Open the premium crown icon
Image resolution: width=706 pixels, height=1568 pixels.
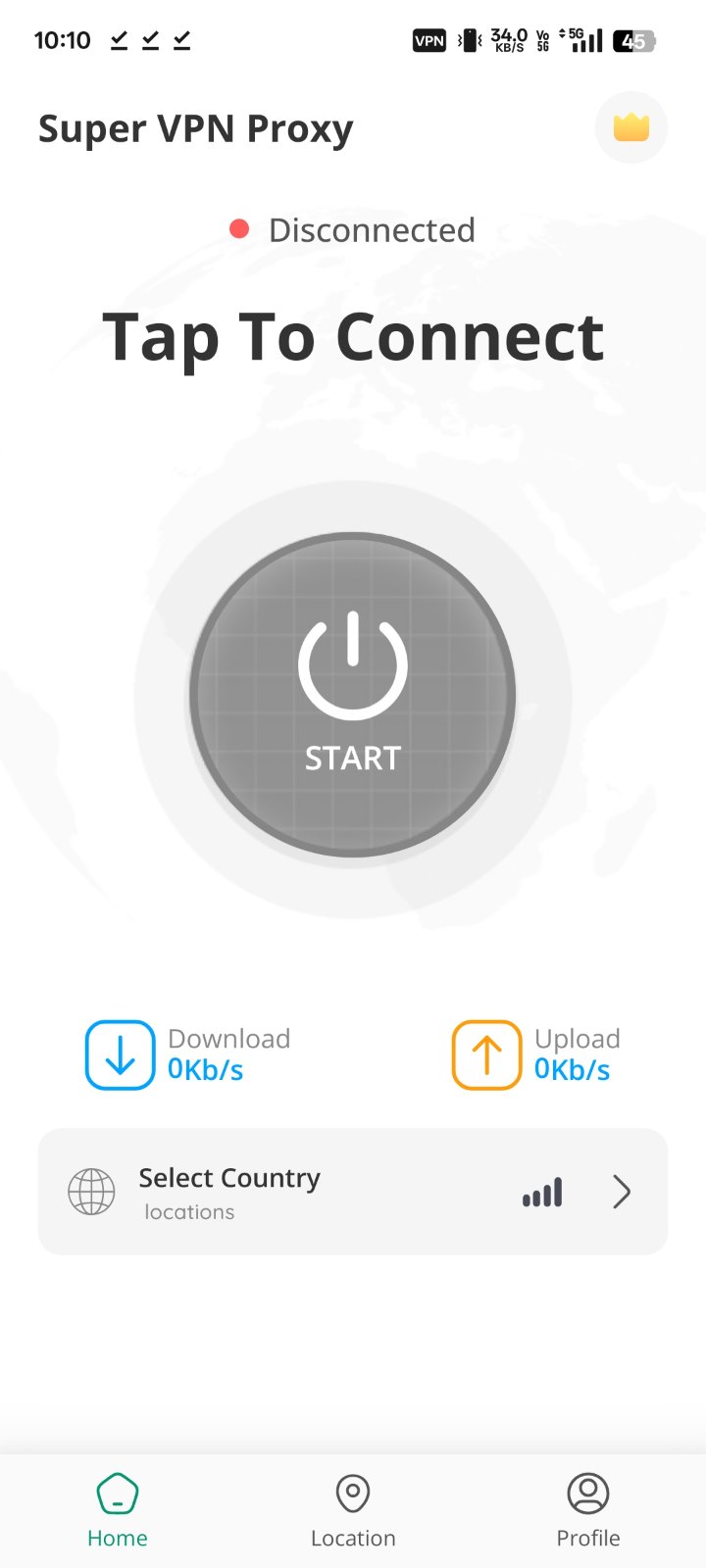[x=630, y=127]
